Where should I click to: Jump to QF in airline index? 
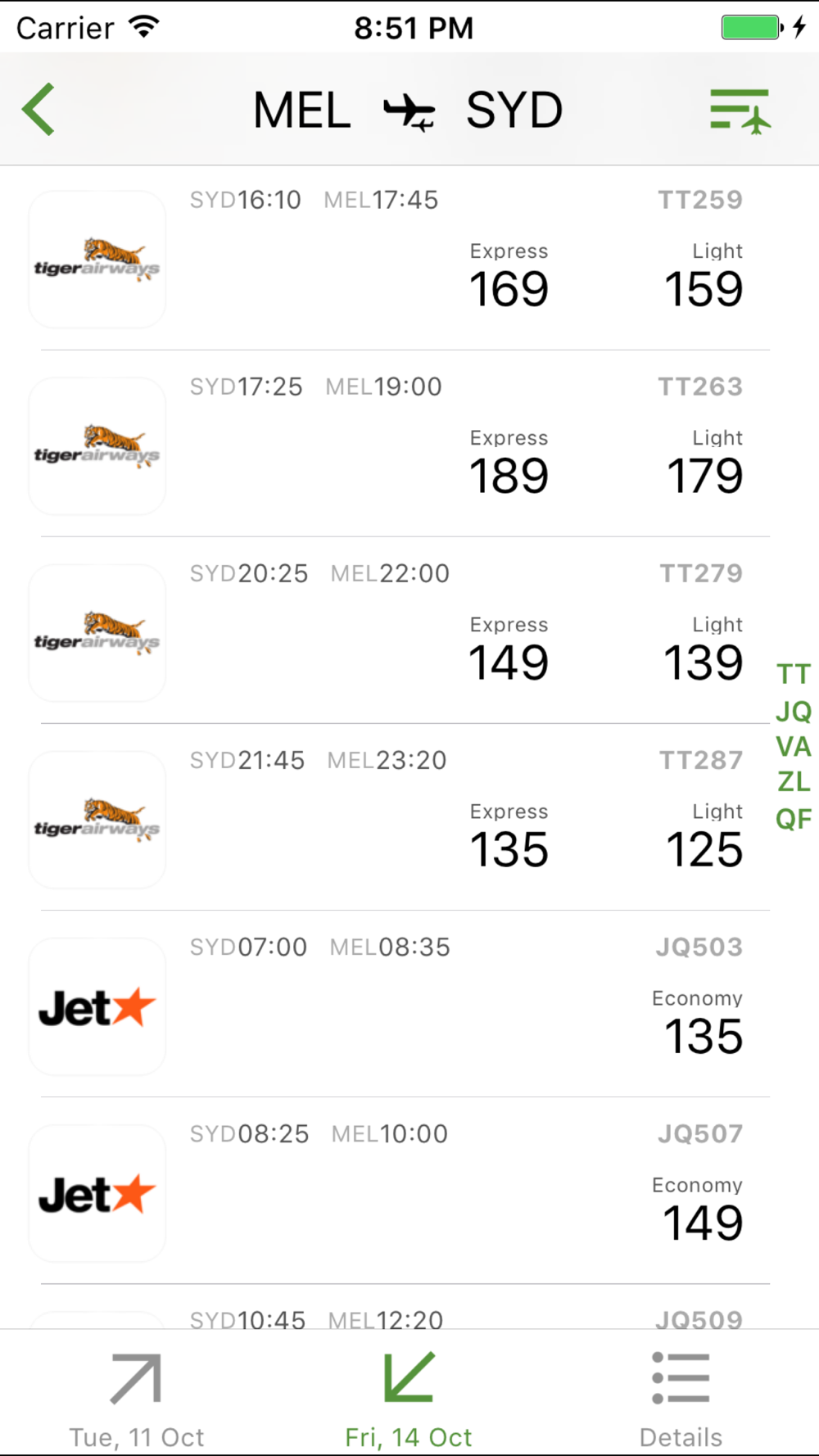(794, 818)
